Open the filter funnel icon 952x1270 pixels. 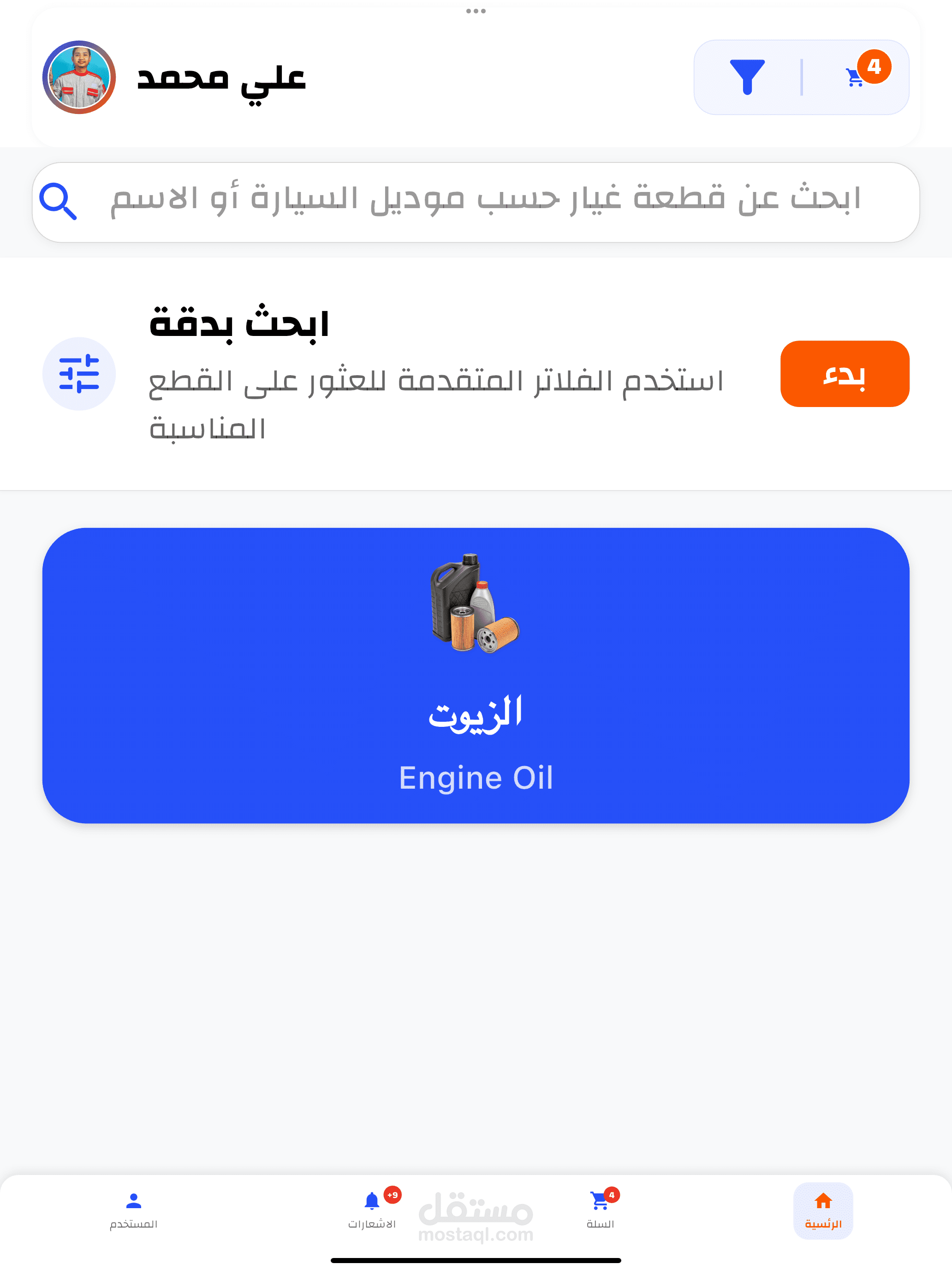click(x=747, y=77)
